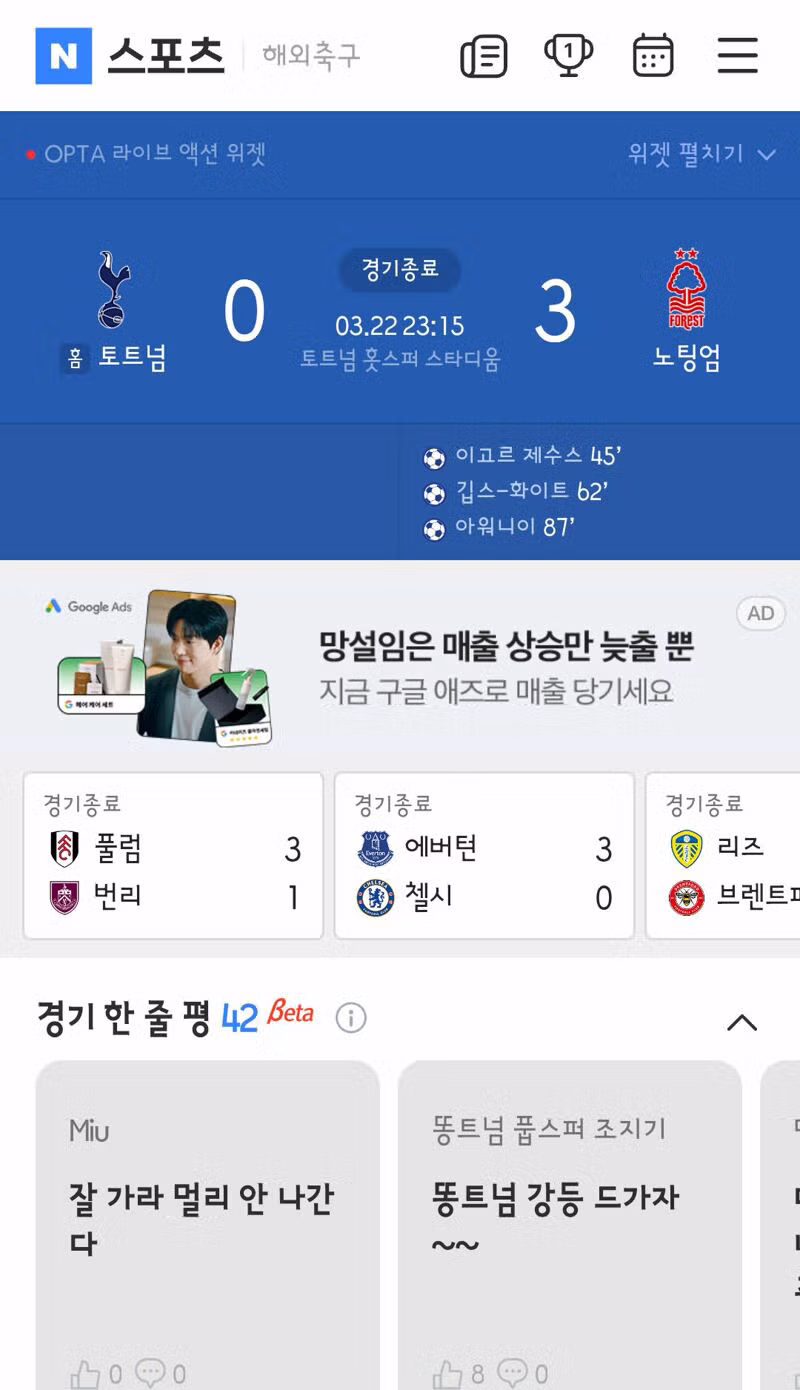This screenshot has width=800, height=1390.
Task: Open the 풀럼 vs 번리 match card
Action: click(x=173, y=855)
